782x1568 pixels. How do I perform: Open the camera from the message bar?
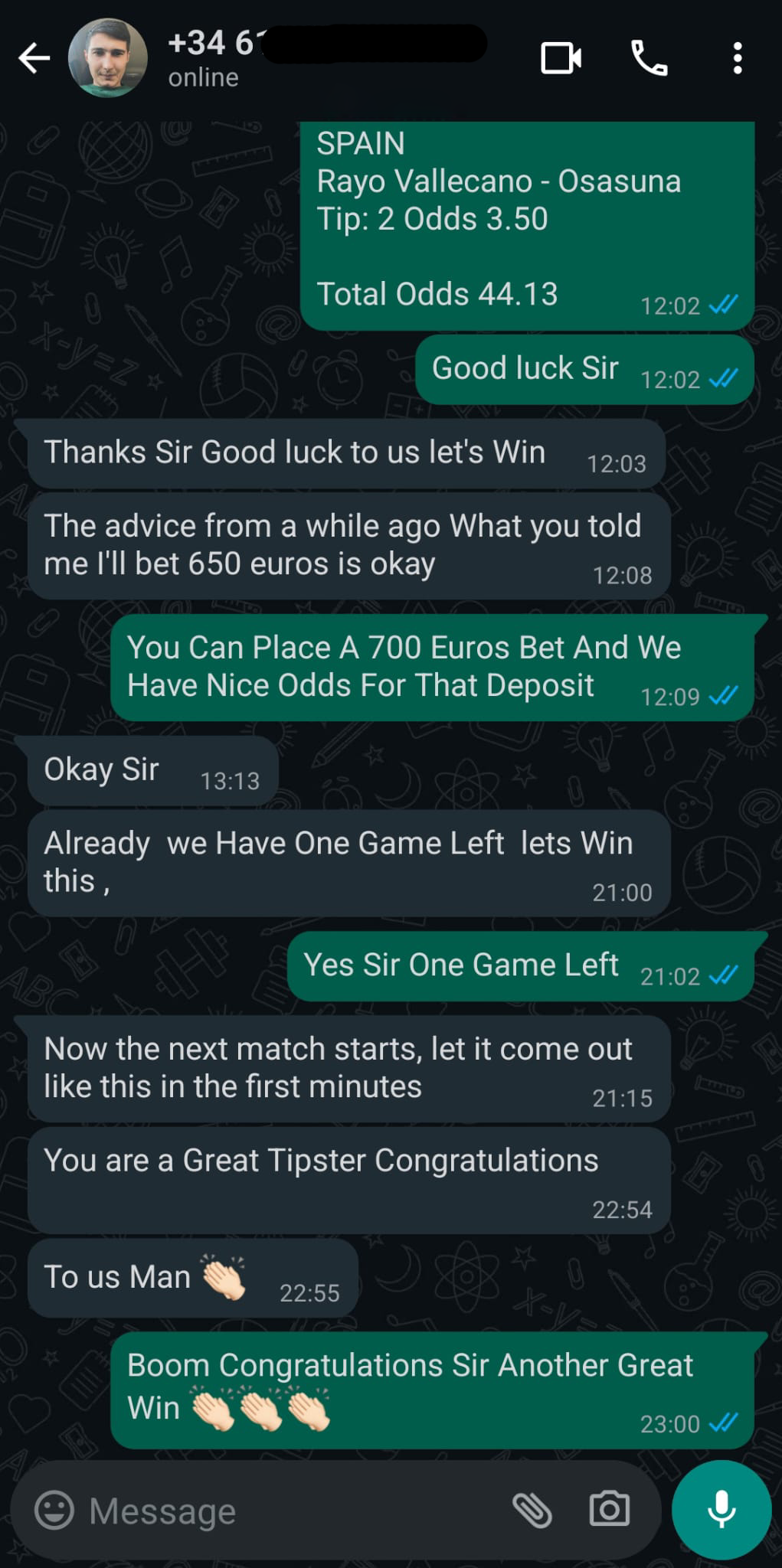(x=609, y=1509)
